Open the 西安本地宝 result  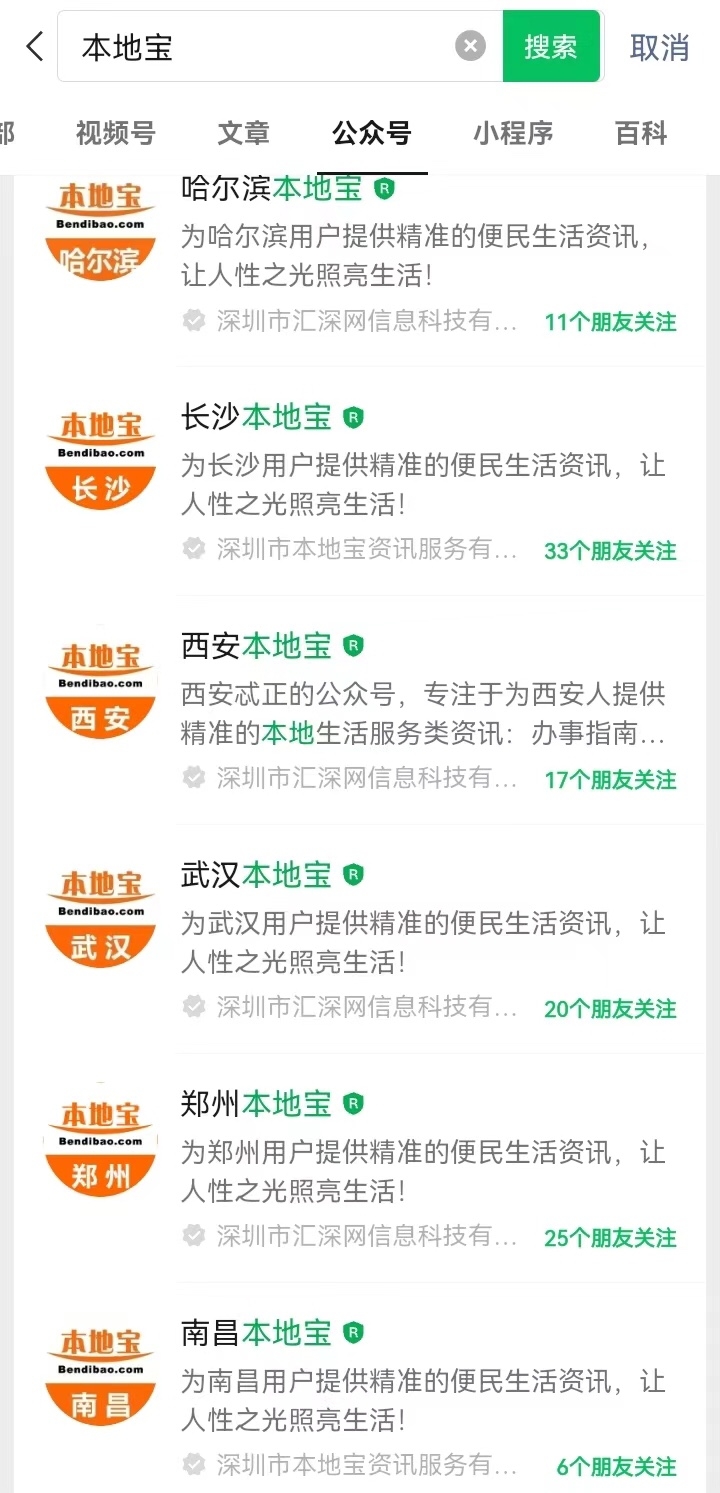[360, 710]
